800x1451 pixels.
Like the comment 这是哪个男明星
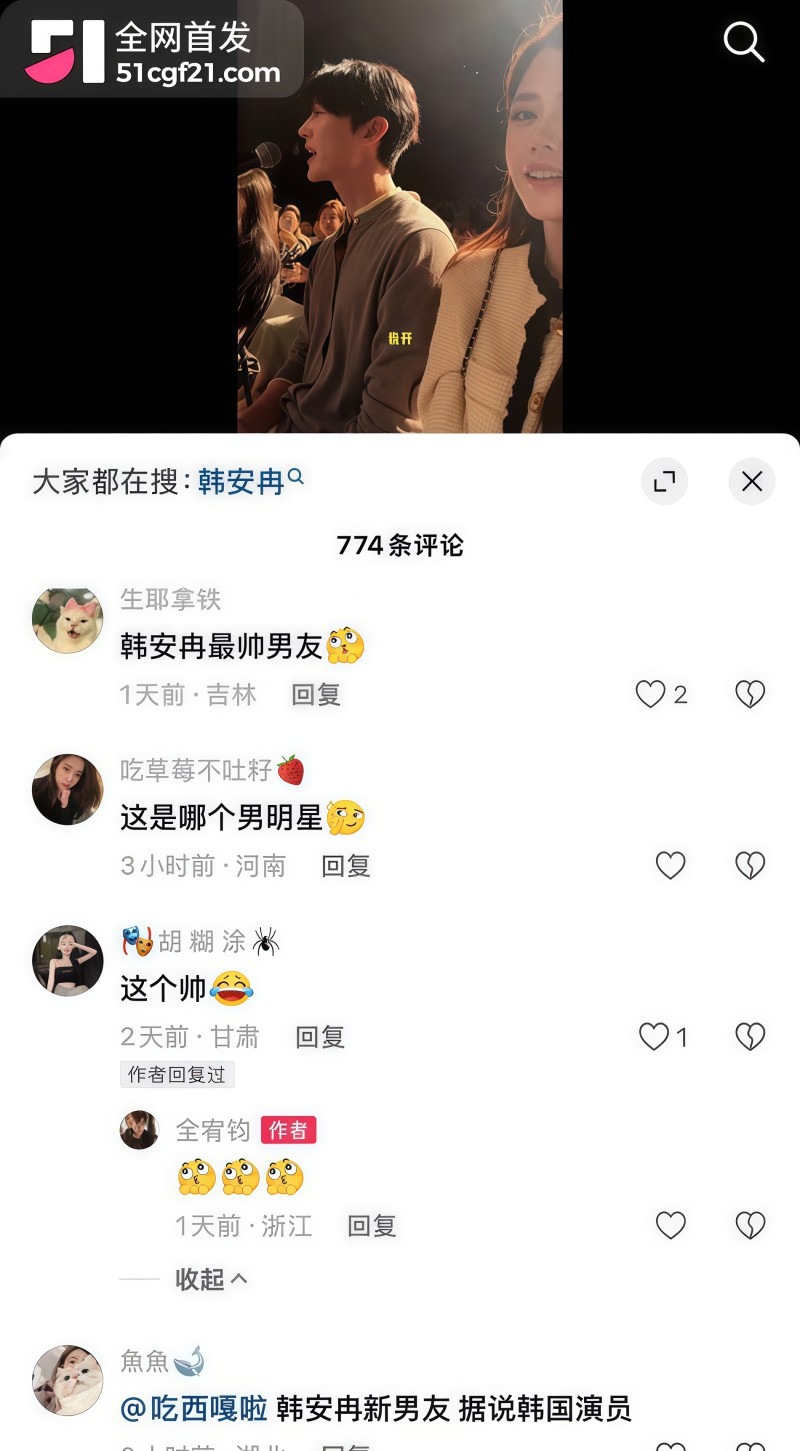pyautogui.click(x=670, y=865)
